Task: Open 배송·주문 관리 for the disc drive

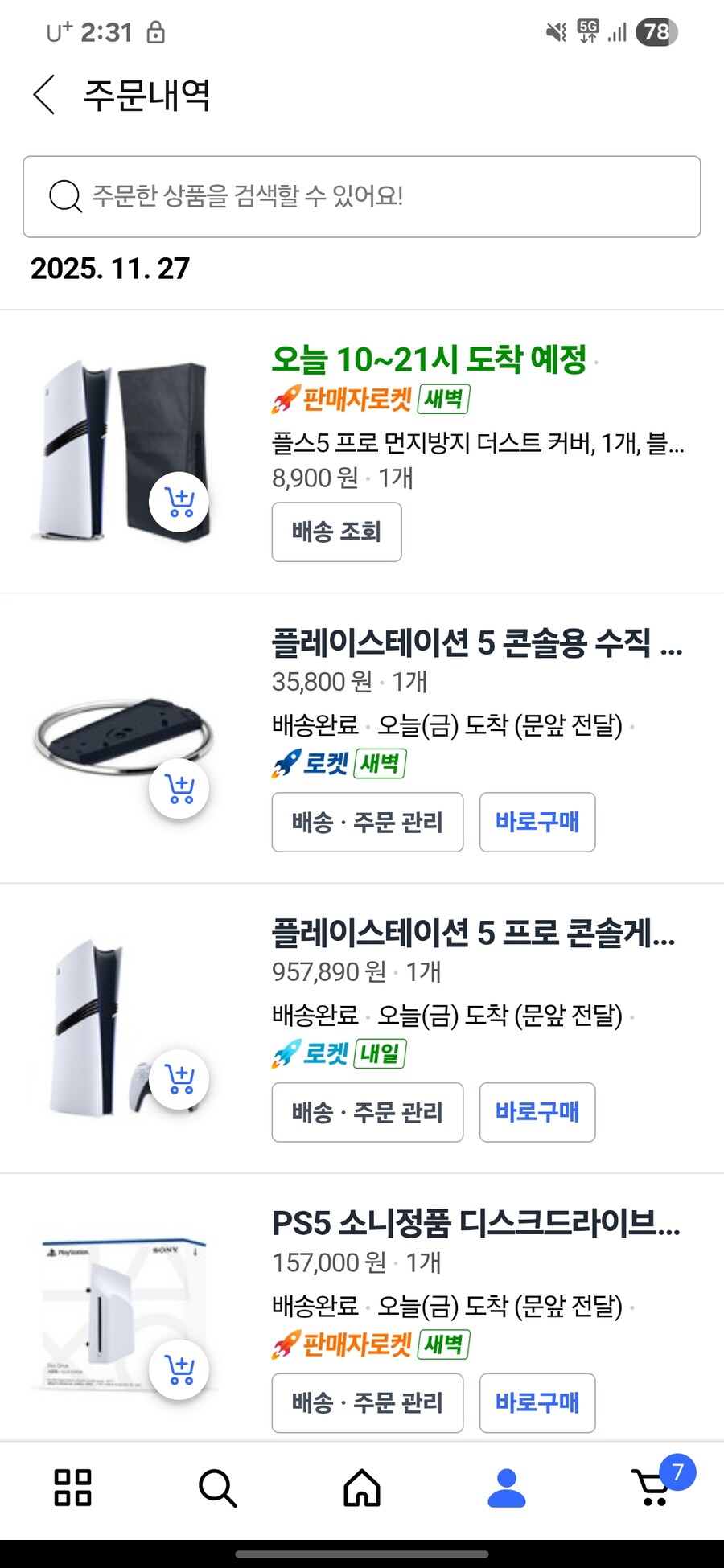Action: tap(367, 1403)
